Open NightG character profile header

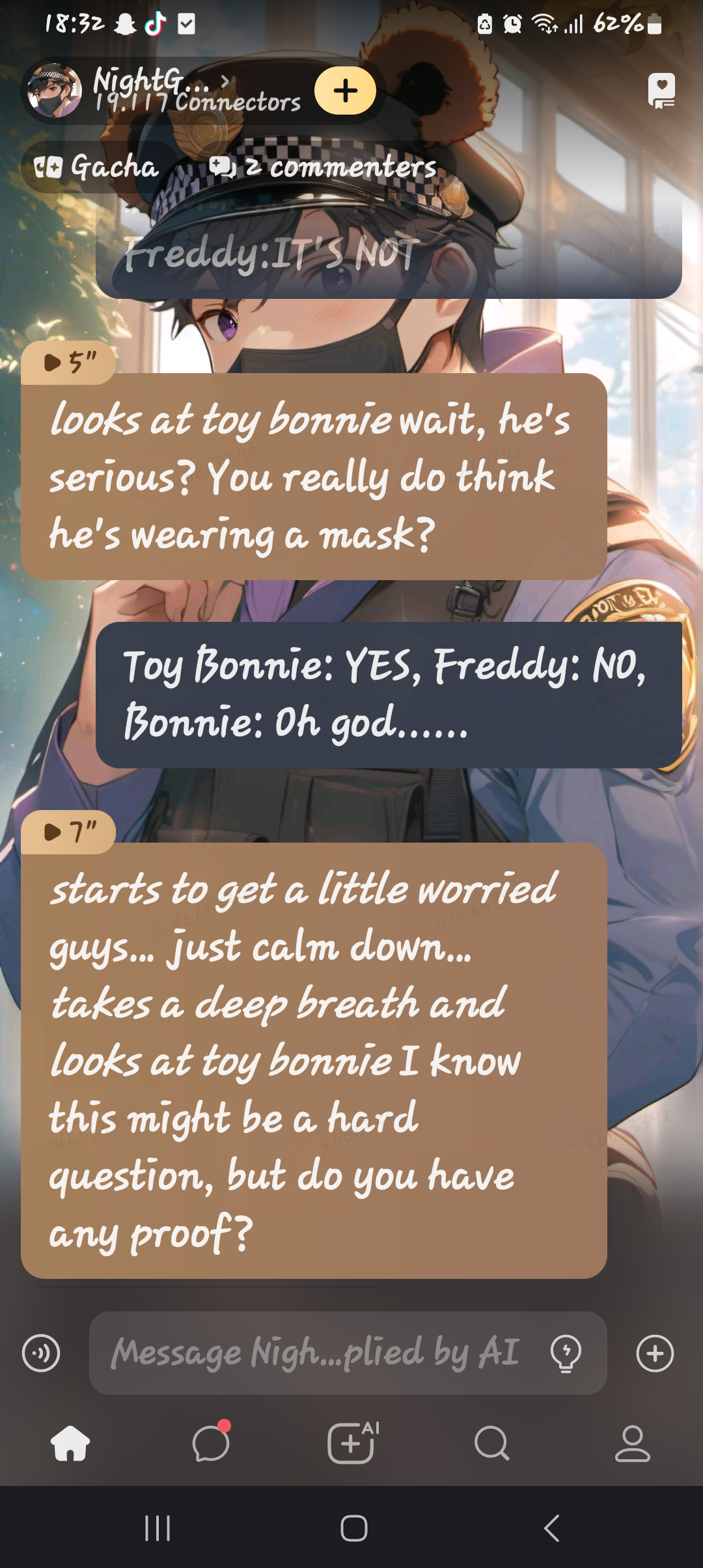point(163,90)
